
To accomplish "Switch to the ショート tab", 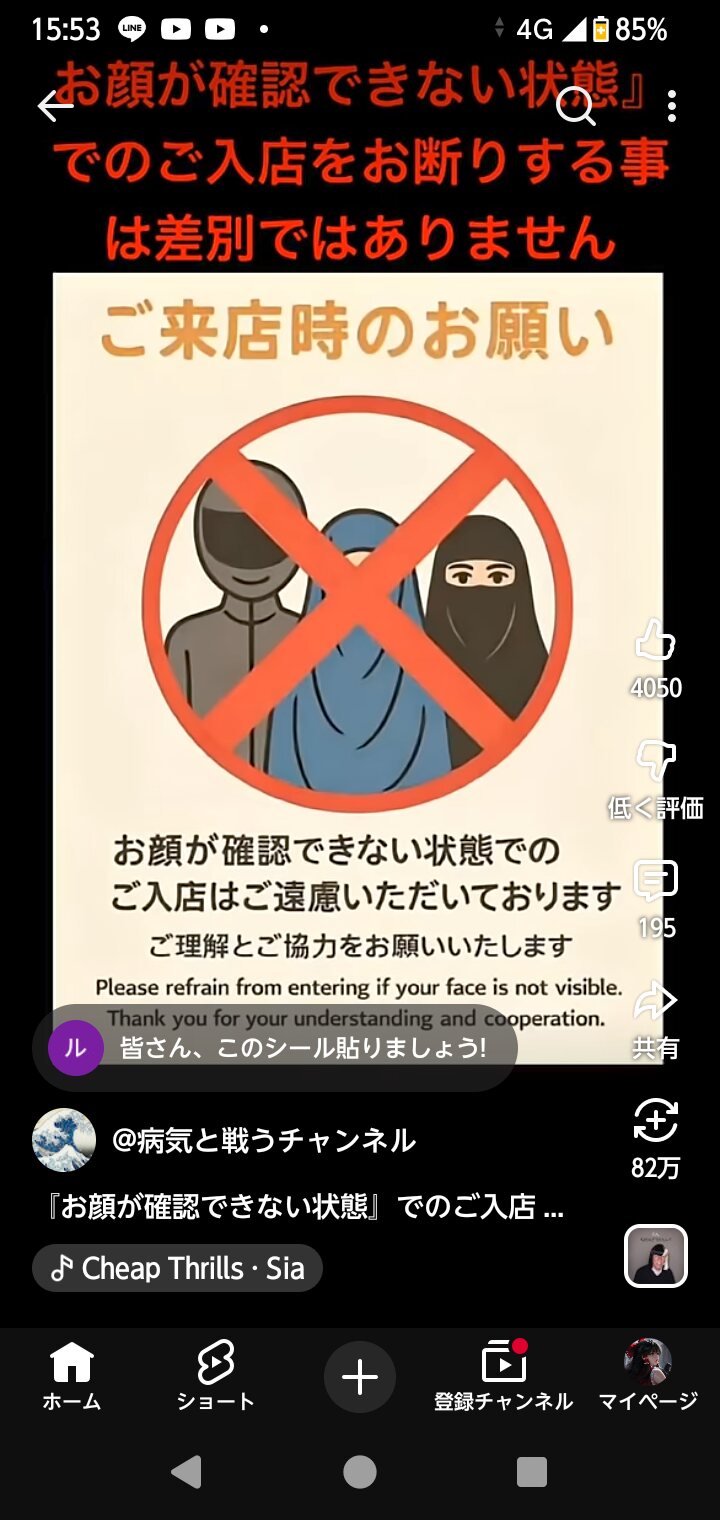I will pos(215,1376).
